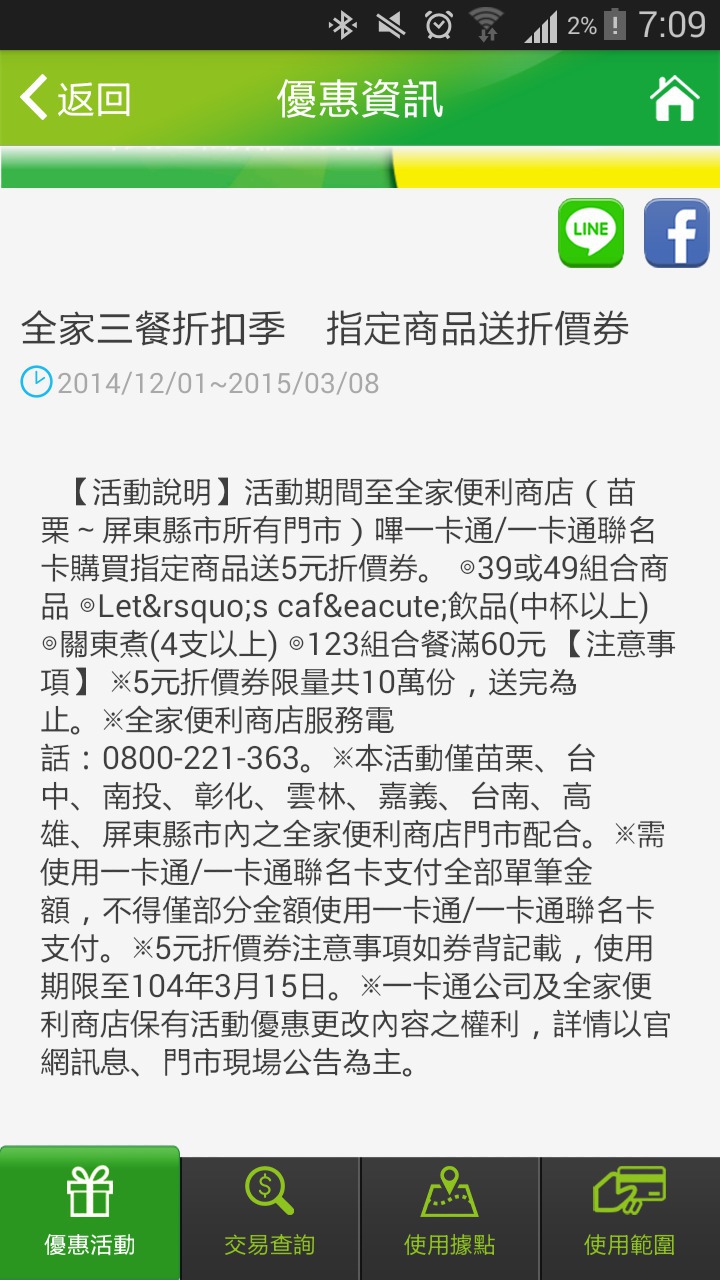Share this promotion on Facebook
Screen dimensions: 720x1280
tap(677, 233)
